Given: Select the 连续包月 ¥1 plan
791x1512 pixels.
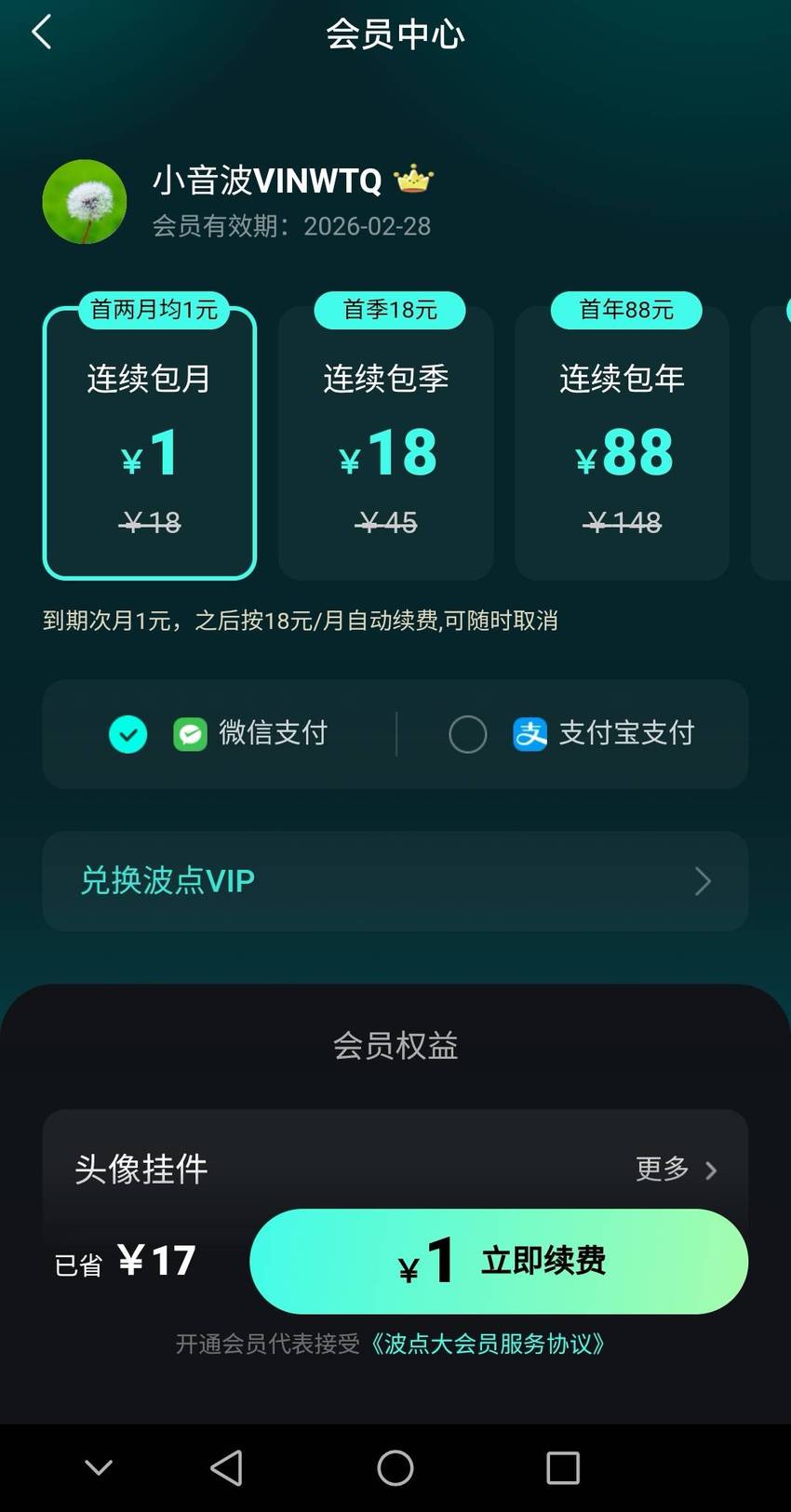Looking at the screenshot, I should pos(150,443).
